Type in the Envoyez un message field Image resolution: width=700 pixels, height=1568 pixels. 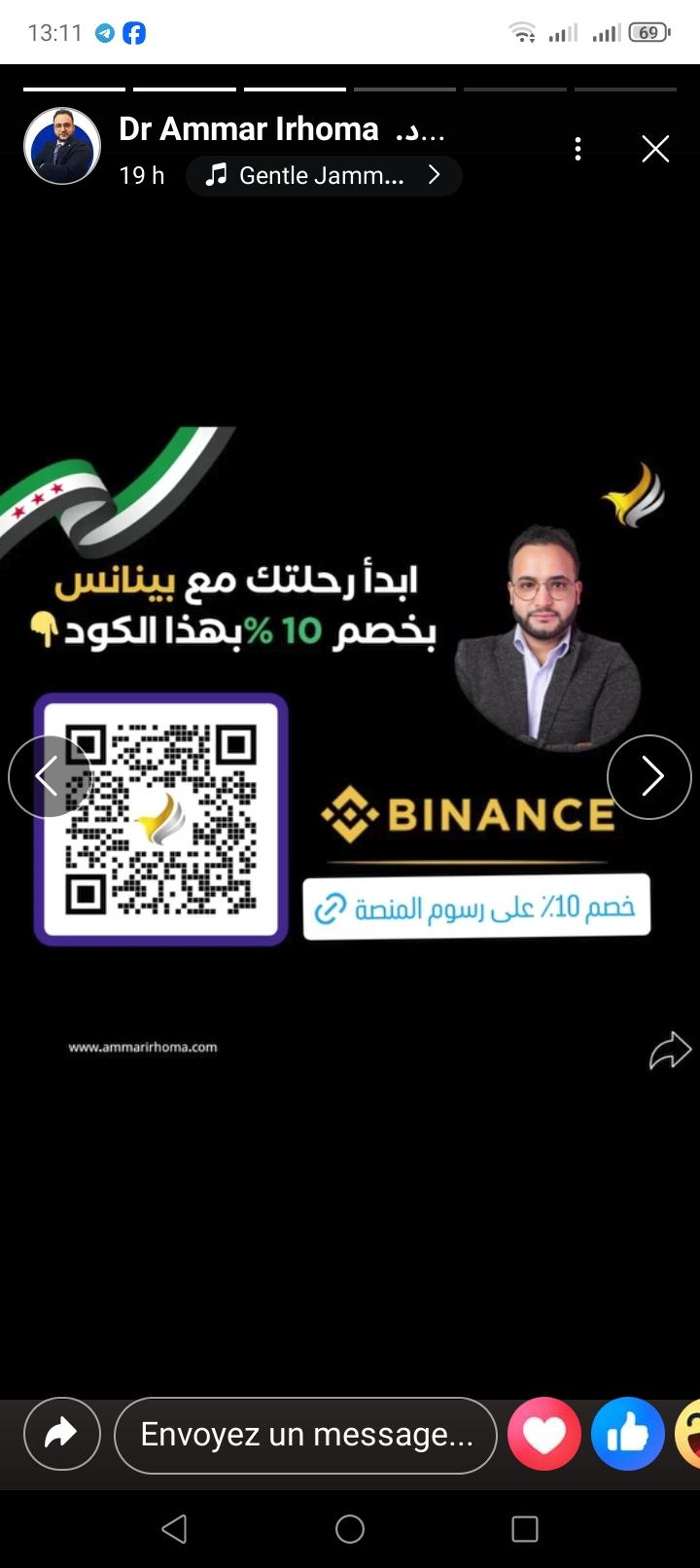click(x=305, y=1434)
